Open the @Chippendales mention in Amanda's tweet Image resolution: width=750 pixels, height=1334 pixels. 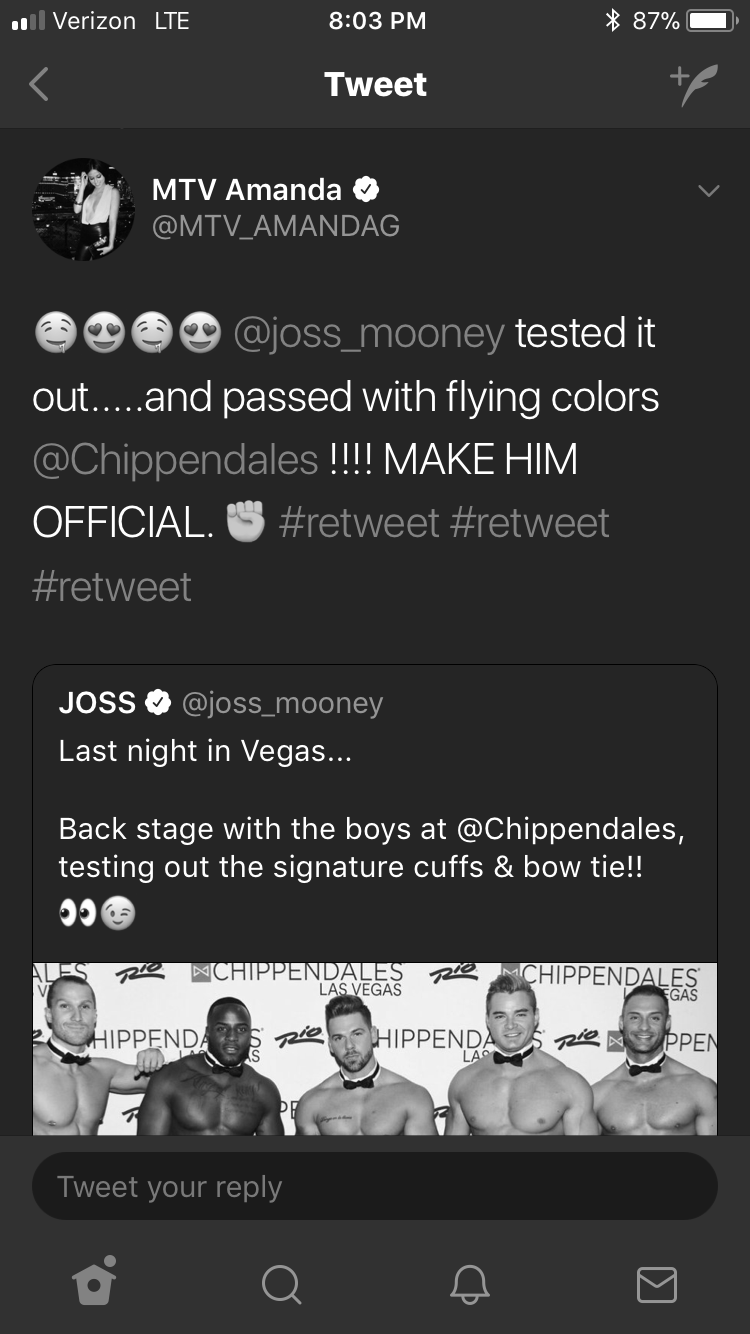point(175,460)
